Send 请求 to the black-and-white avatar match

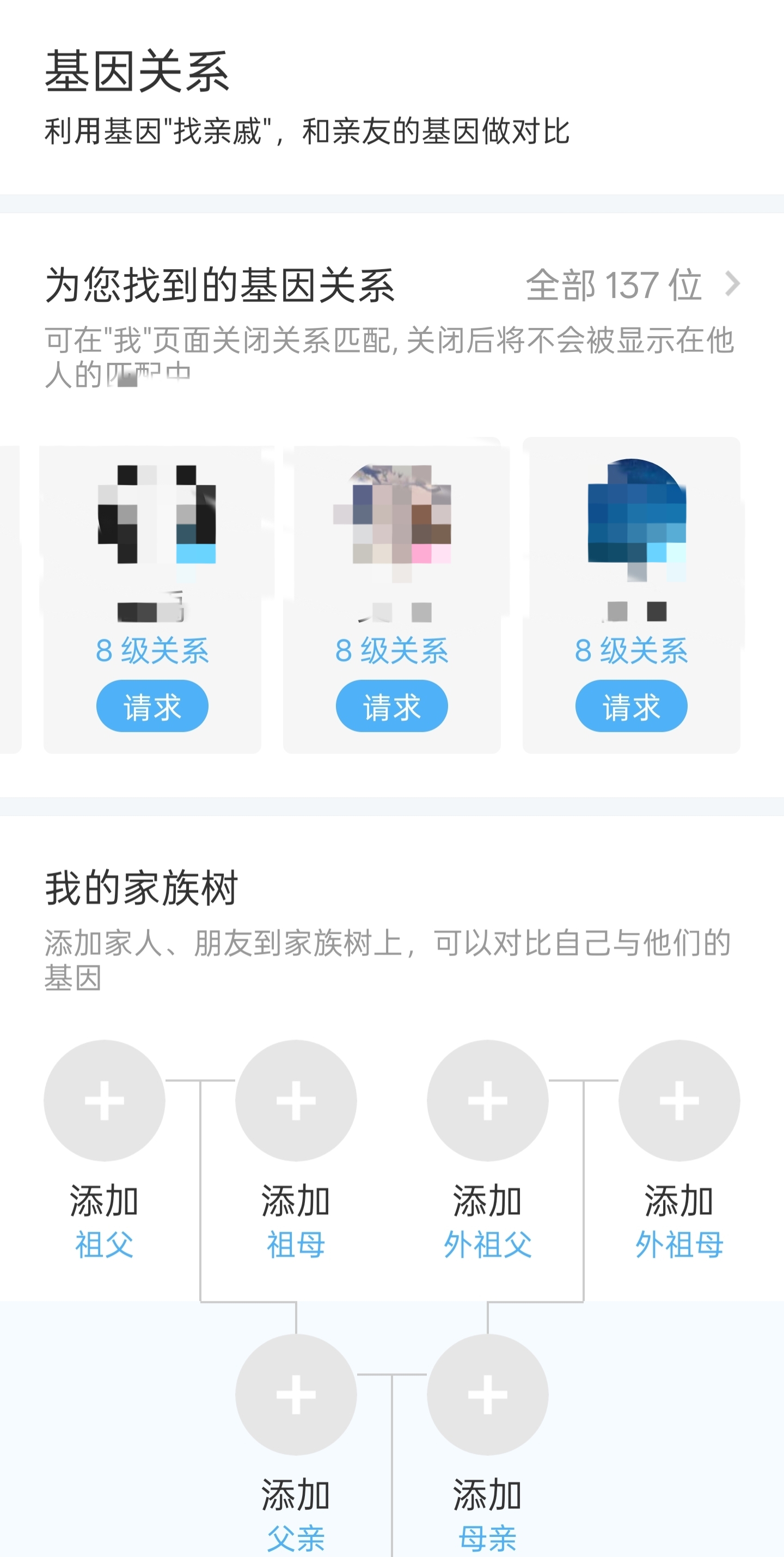[152, 706]
